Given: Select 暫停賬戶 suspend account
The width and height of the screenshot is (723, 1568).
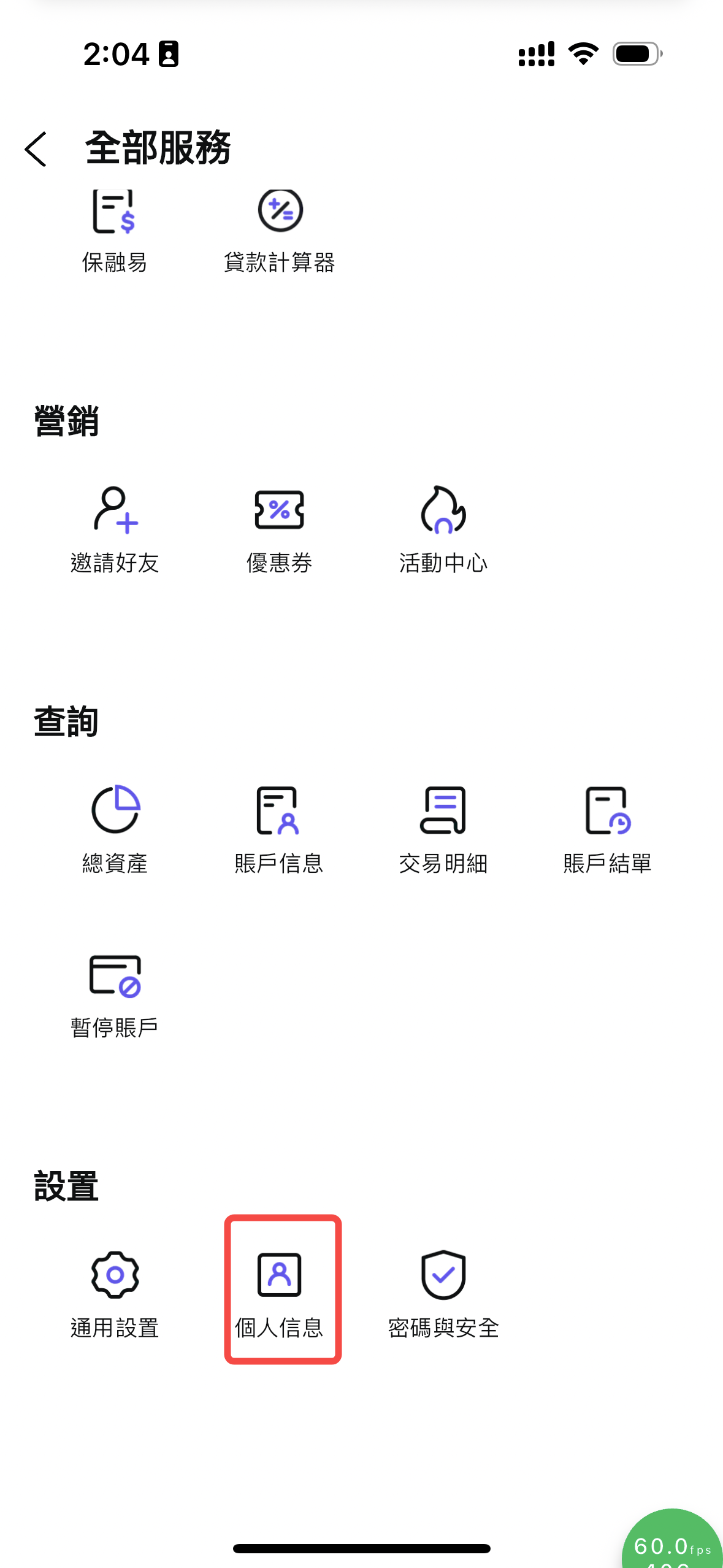Looking at the screenshot, I should coord(115,994).
